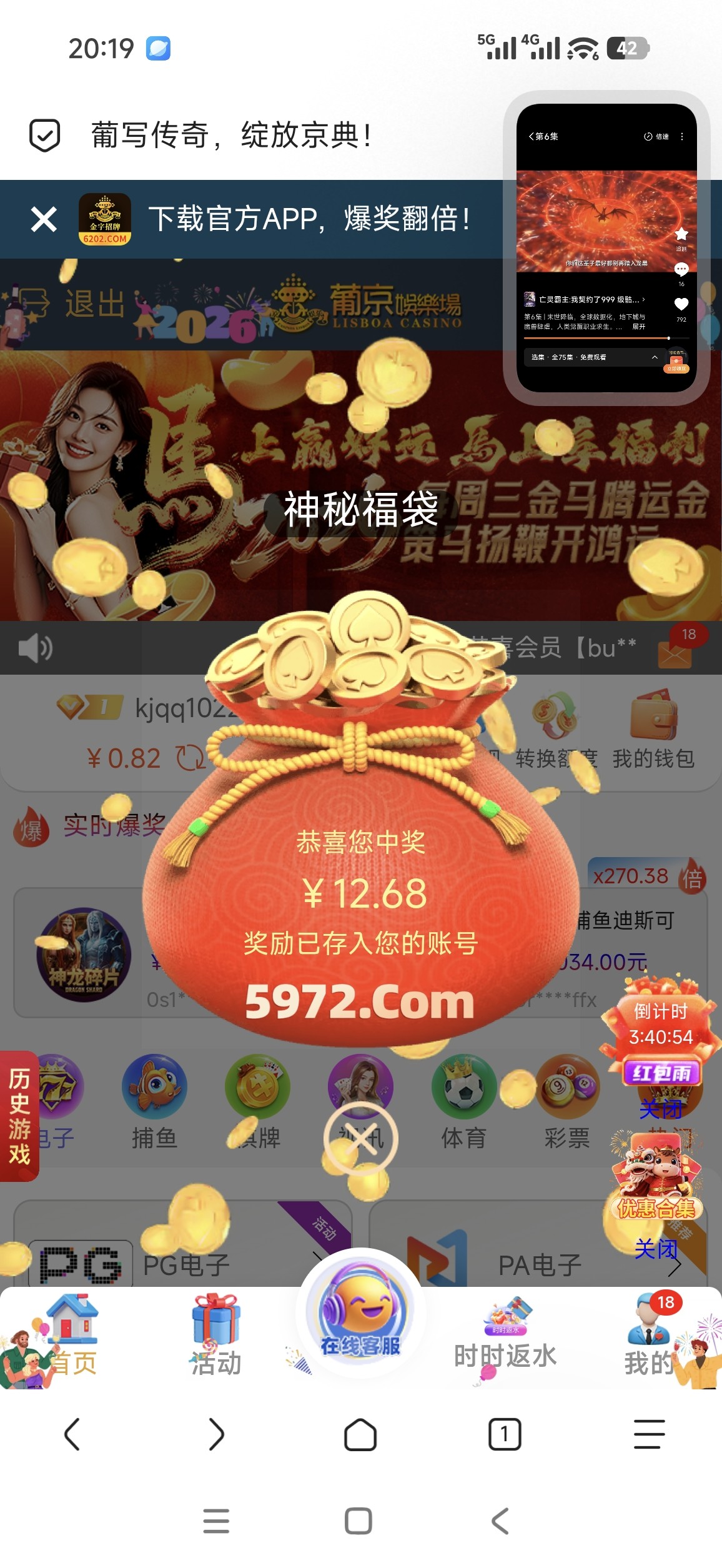Dismiss the download official APP banner

(44, 219)
